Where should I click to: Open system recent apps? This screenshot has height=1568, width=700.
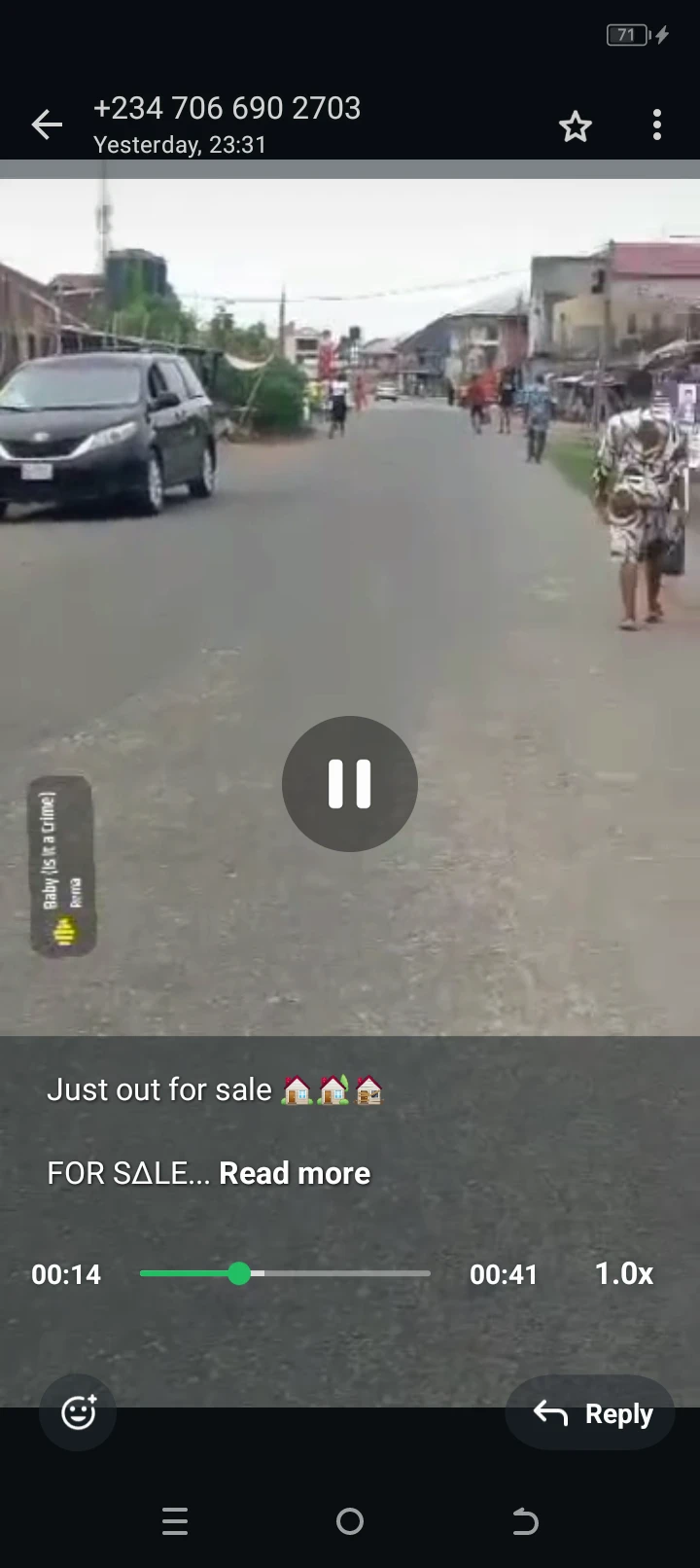(x=175, y=1521)
